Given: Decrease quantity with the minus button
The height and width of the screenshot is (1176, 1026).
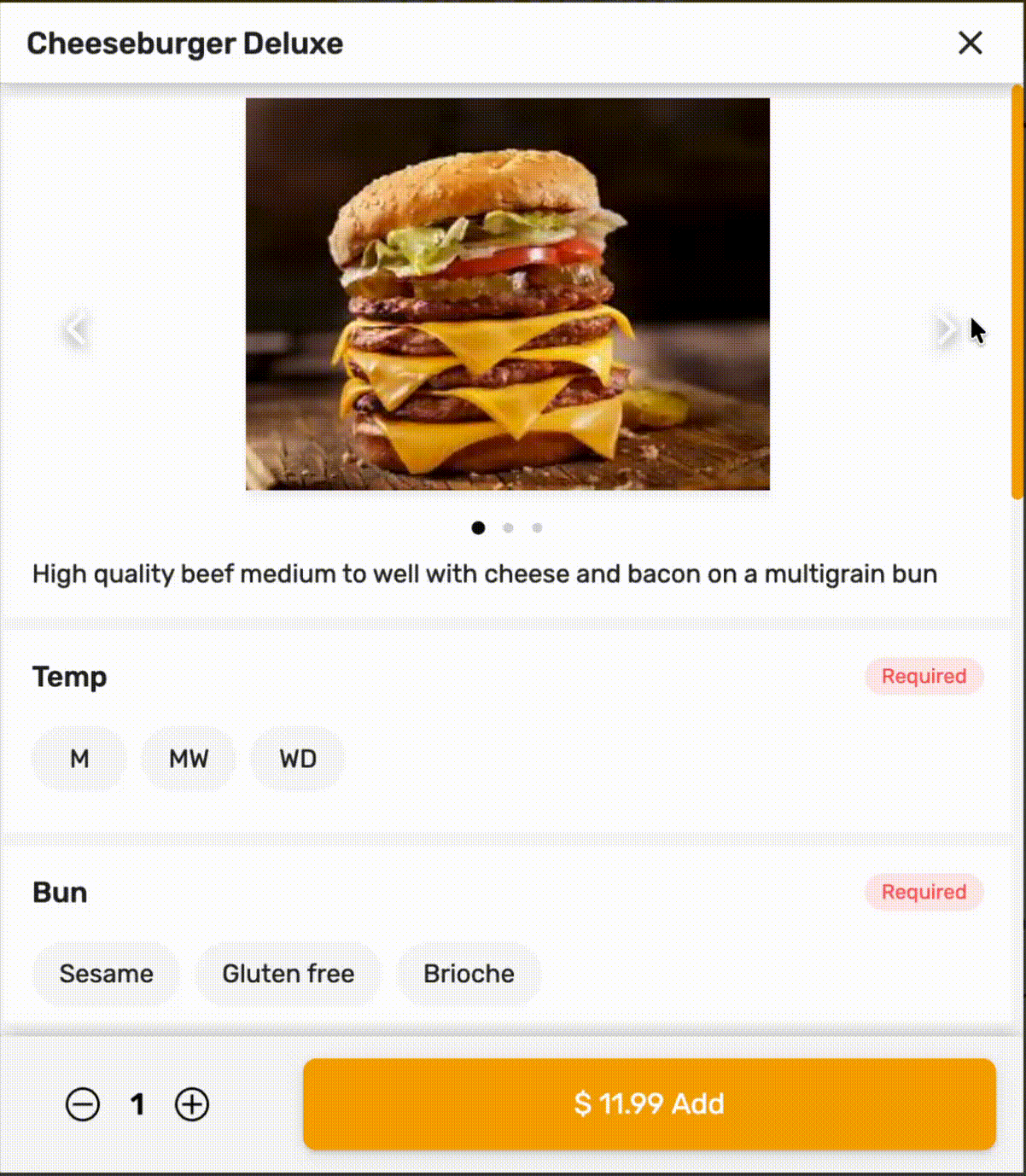Looking at the screenshot, I should 83,1104.
